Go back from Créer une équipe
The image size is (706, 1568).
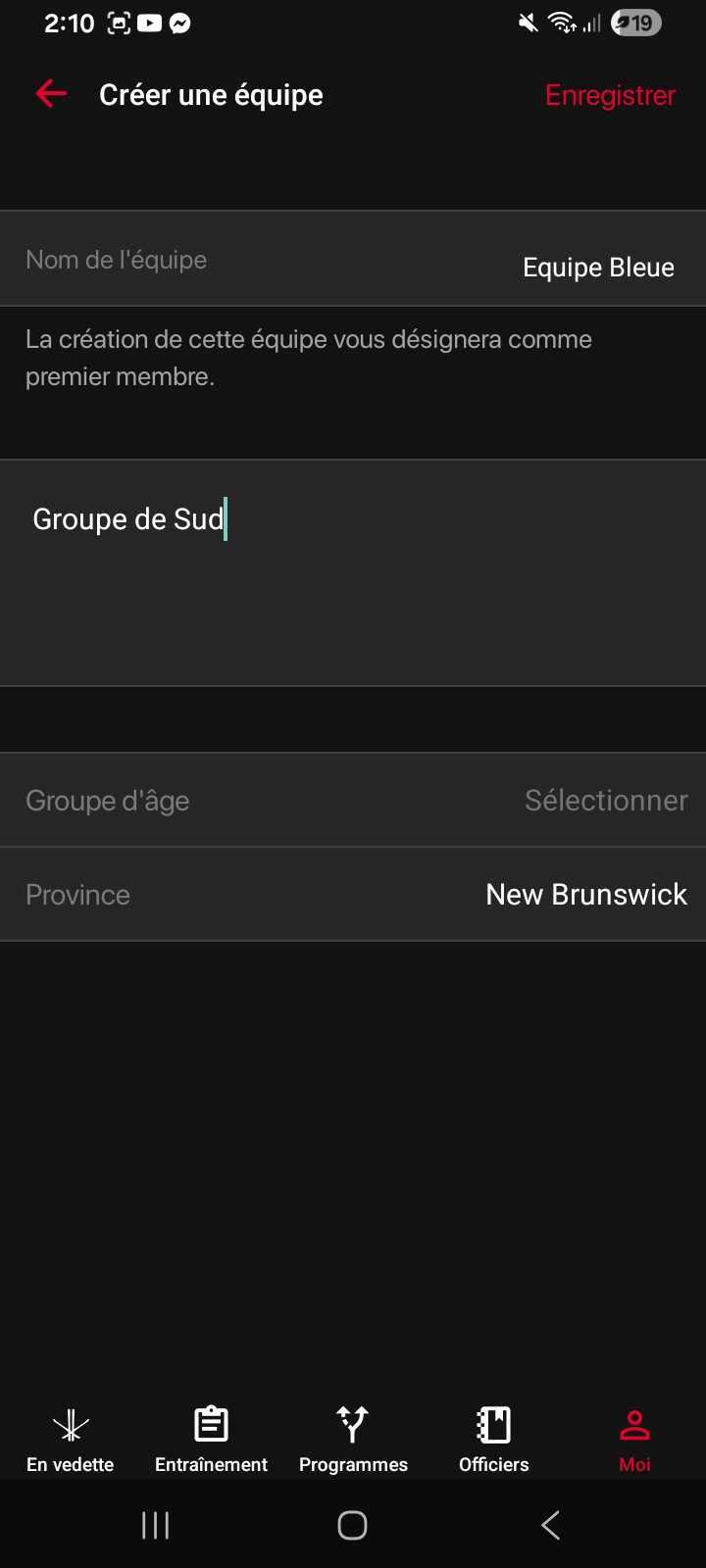point(50,93)
